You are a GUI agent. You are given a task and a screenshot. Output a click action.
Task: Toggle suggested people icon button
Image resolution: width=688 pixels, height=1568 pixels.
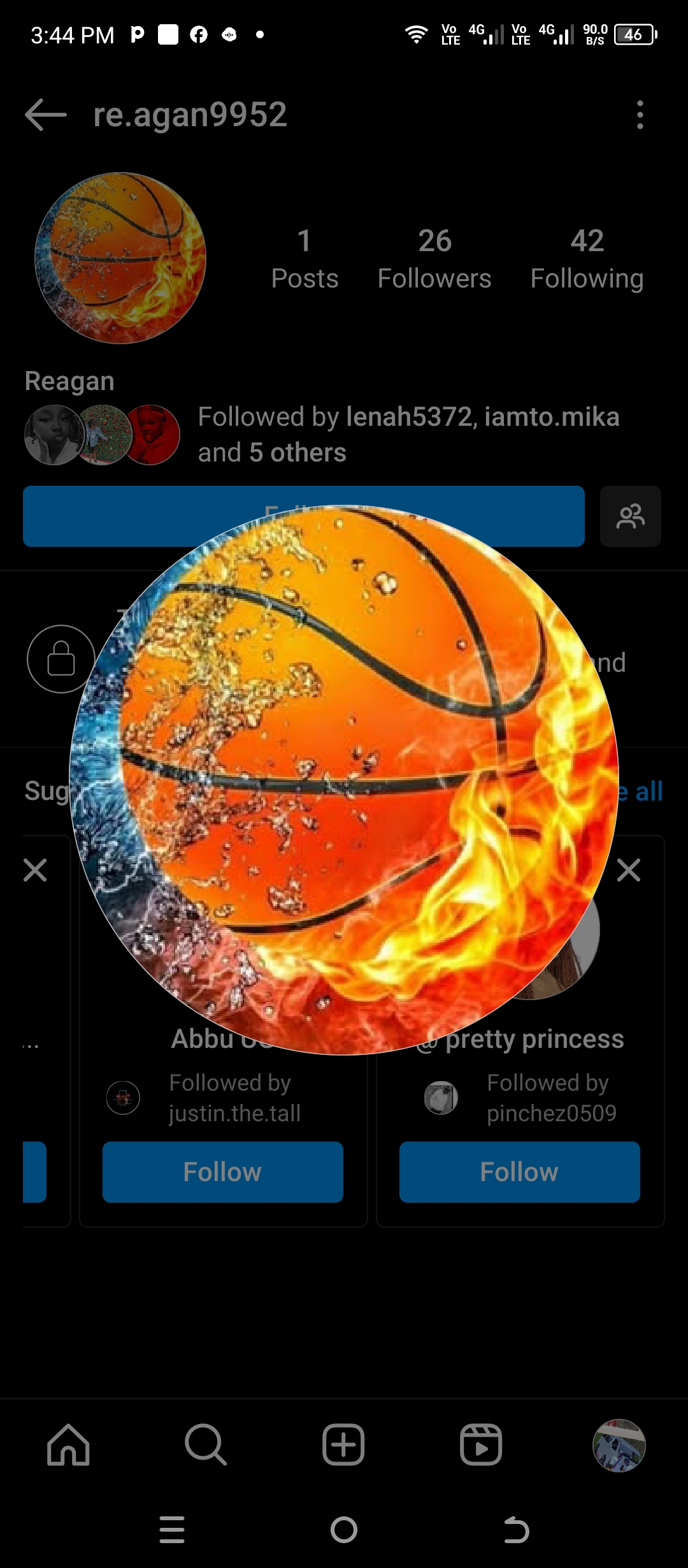(630, 516)
